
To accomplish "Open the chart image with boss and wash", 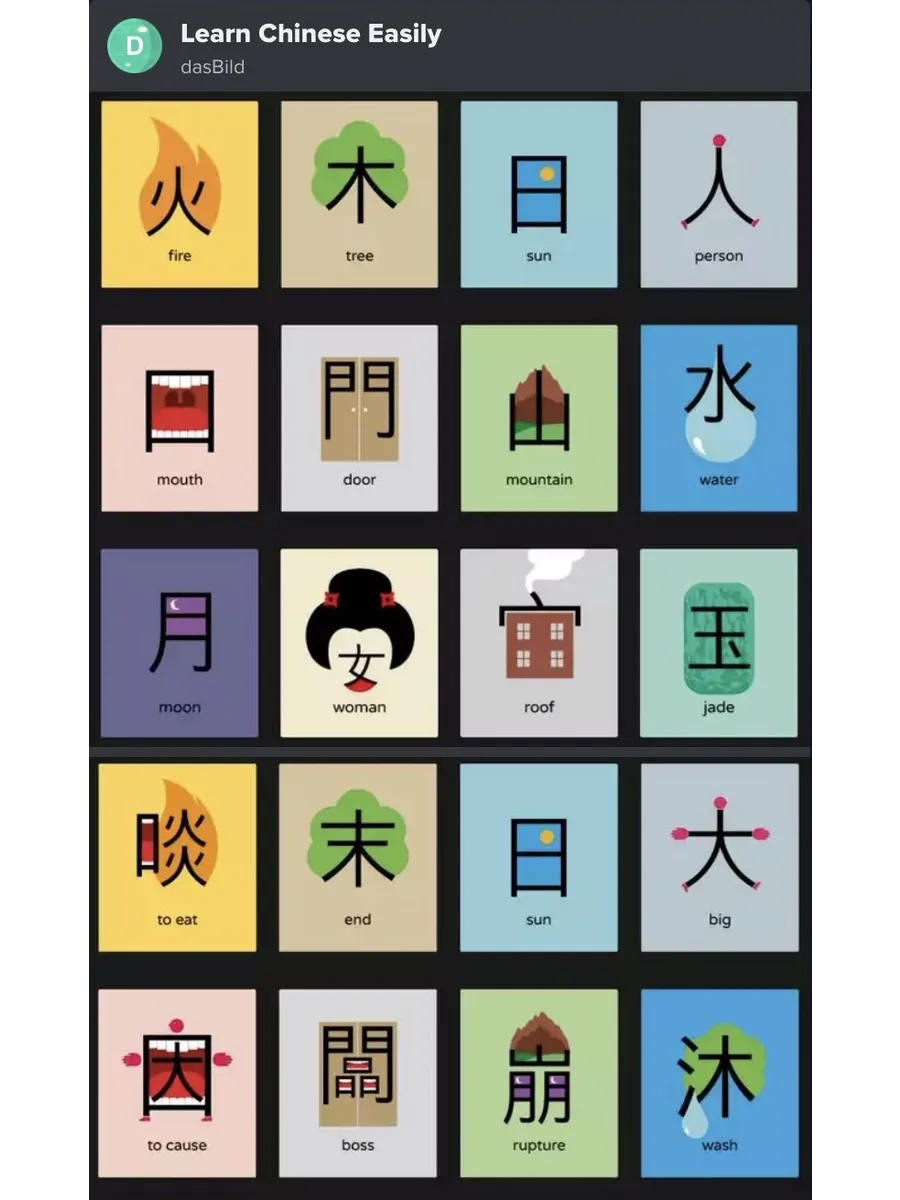I will [449, 970].
